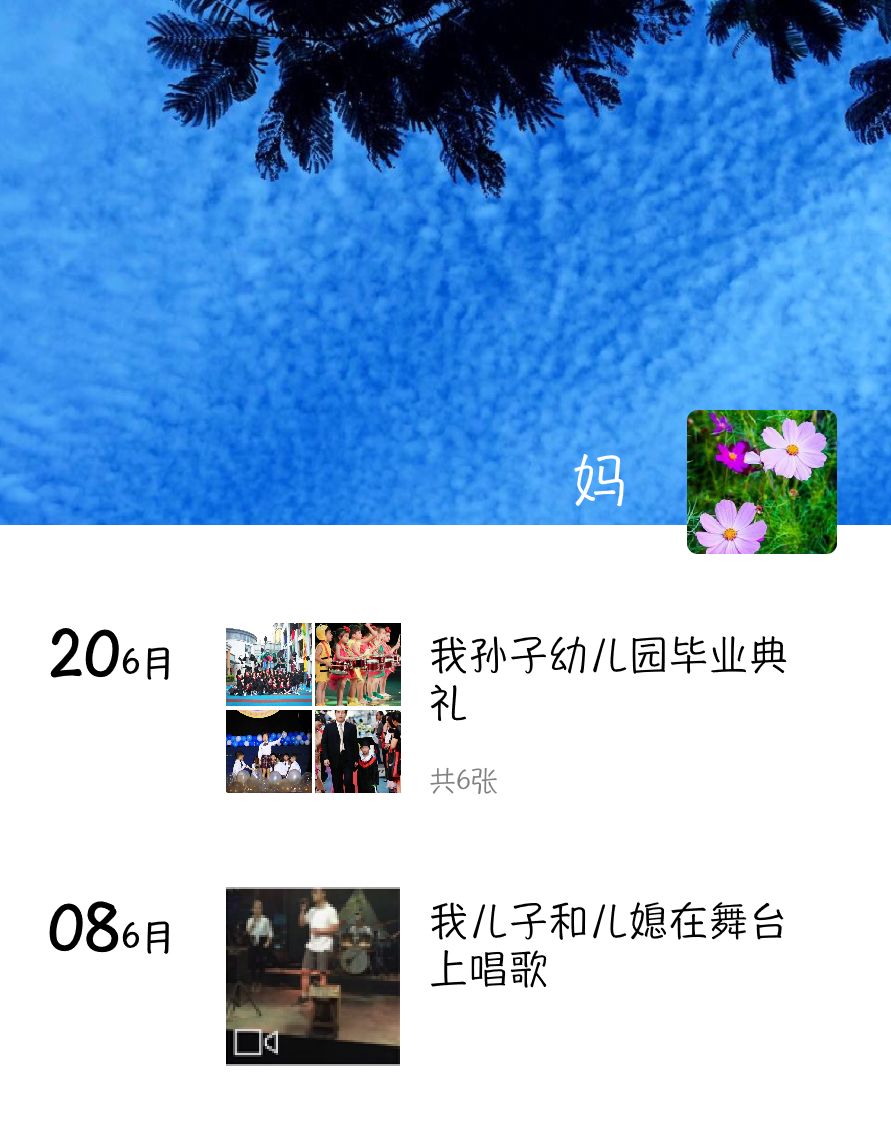Click the 妈 title text
The height and width of the screenshot is (1141, 891).
(x=599, y=480)
